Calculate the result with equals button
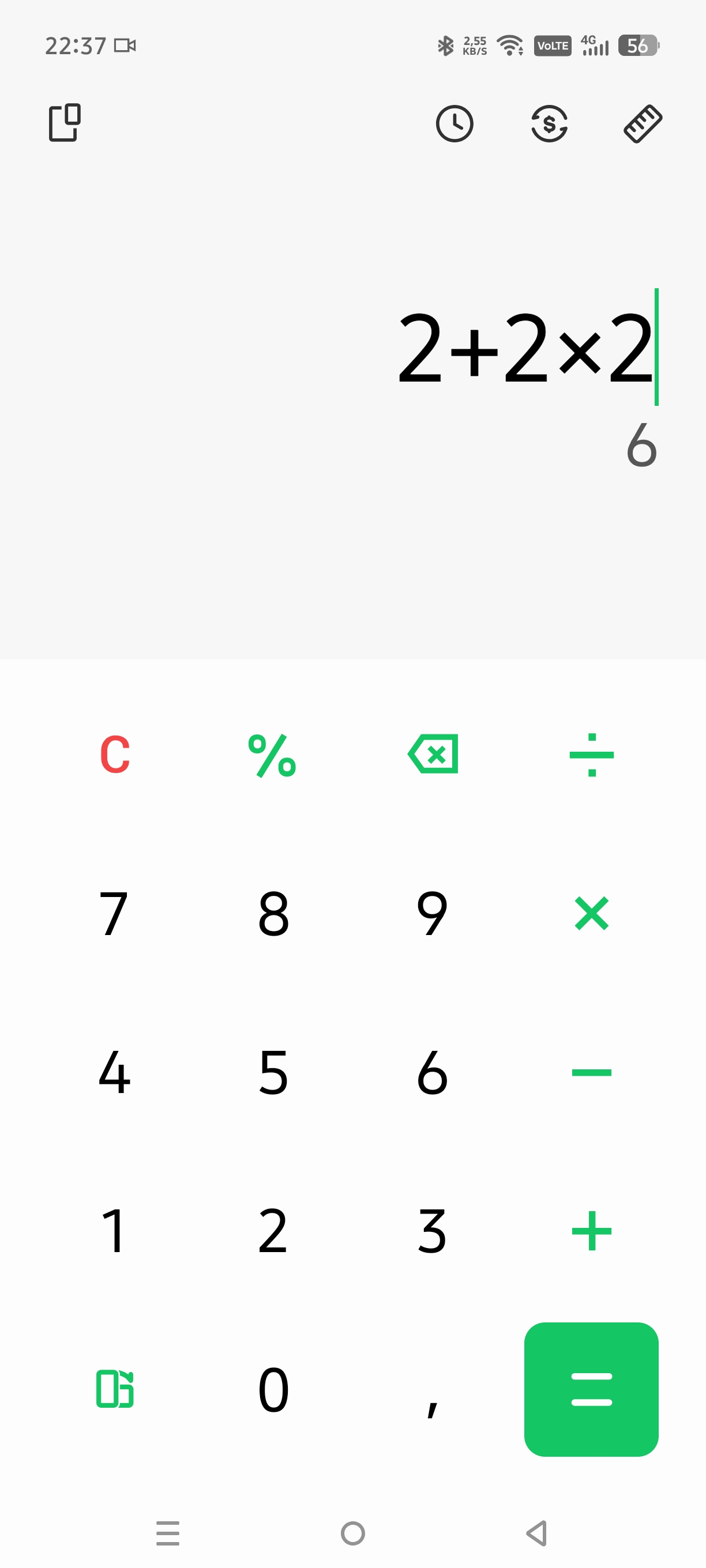 [591, 1389]
